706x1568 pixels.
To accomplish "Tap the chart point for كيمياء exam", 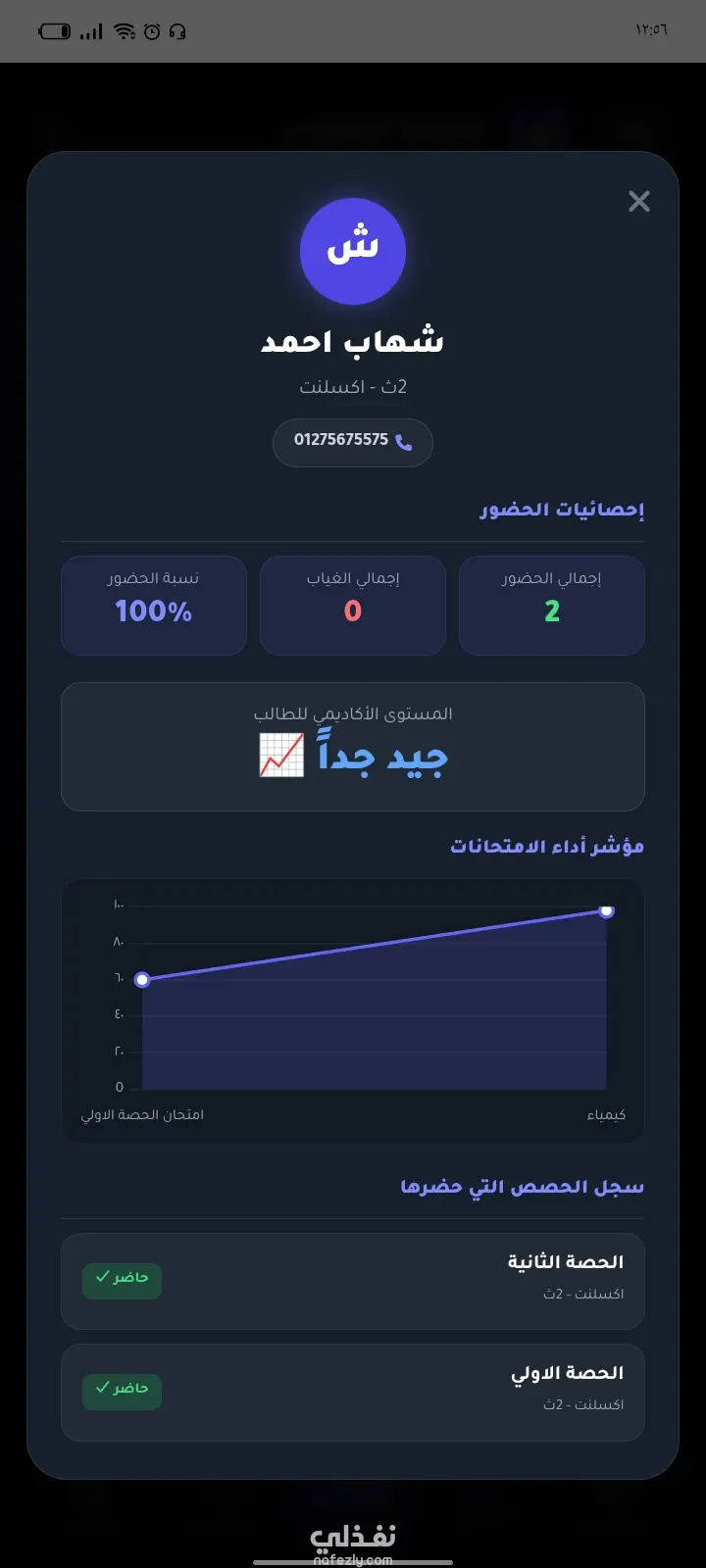I will (x=606, y=911).
